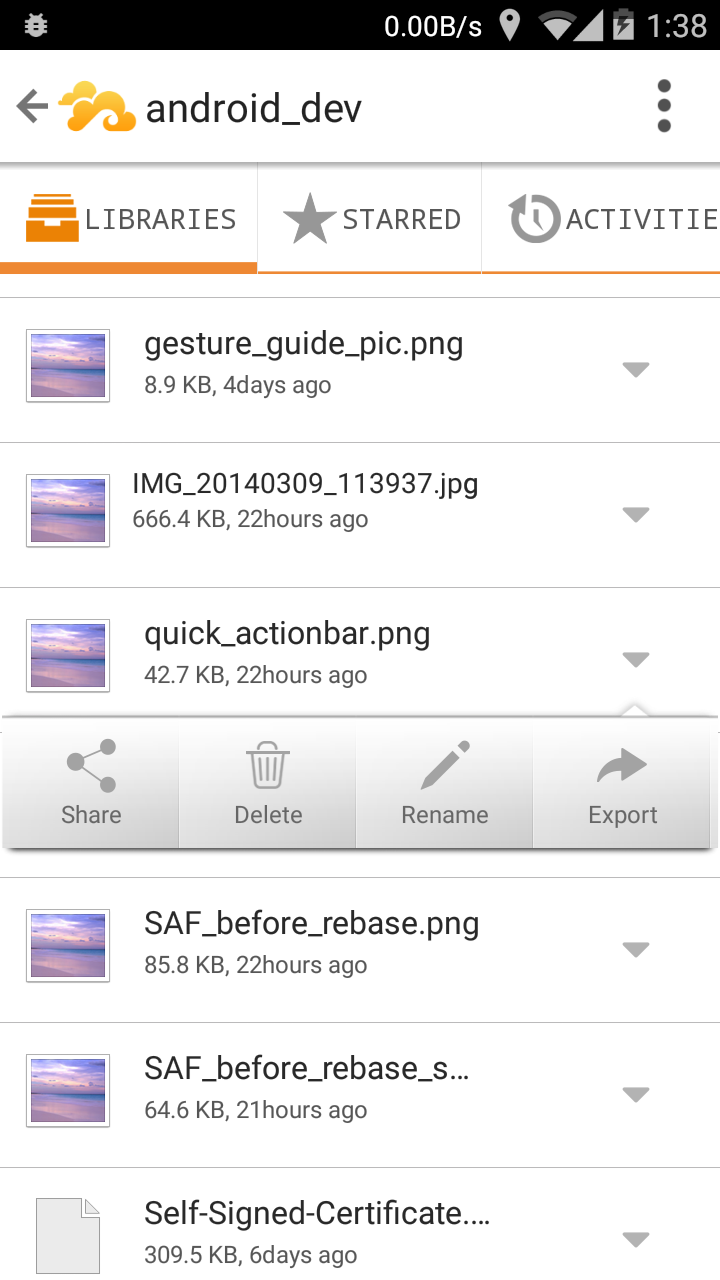Go back using the top-left arrow
The height and width of the screenshot is (1280, 720).
pyautogui.click(x=32, y=106)
